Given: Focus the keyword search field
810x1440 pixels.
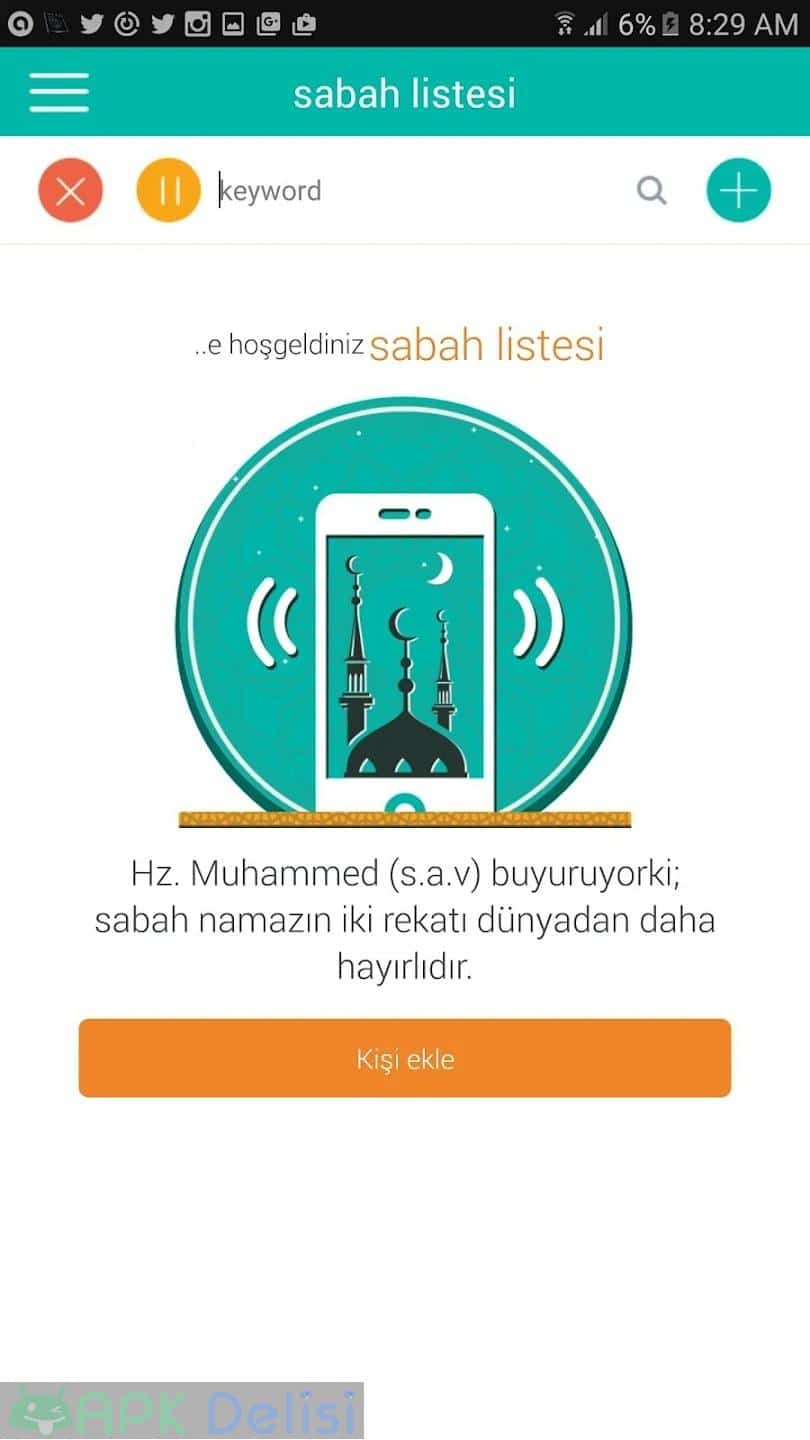Looking at the screenshot, I should coord(420,190).
